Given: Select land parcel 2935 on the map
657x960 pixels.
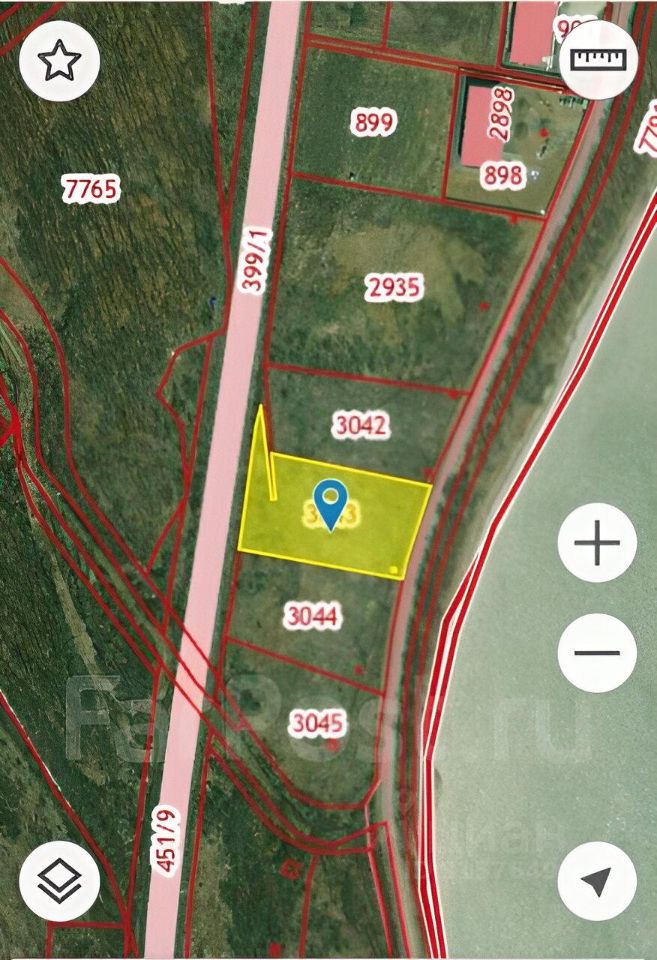Looking at the screenshot, I should point(394,288).
